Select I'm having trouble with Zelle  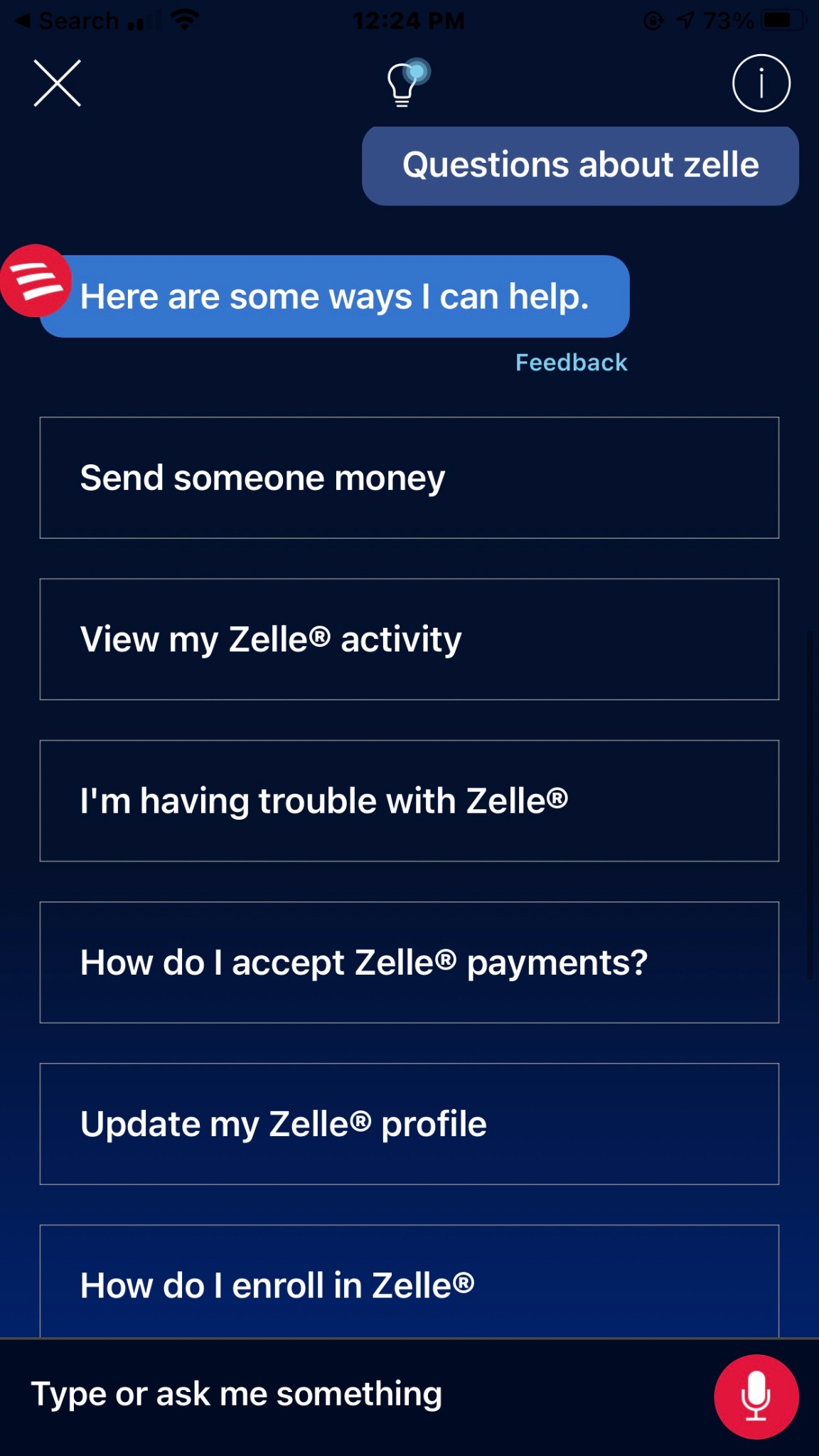[x=409, y=801]
